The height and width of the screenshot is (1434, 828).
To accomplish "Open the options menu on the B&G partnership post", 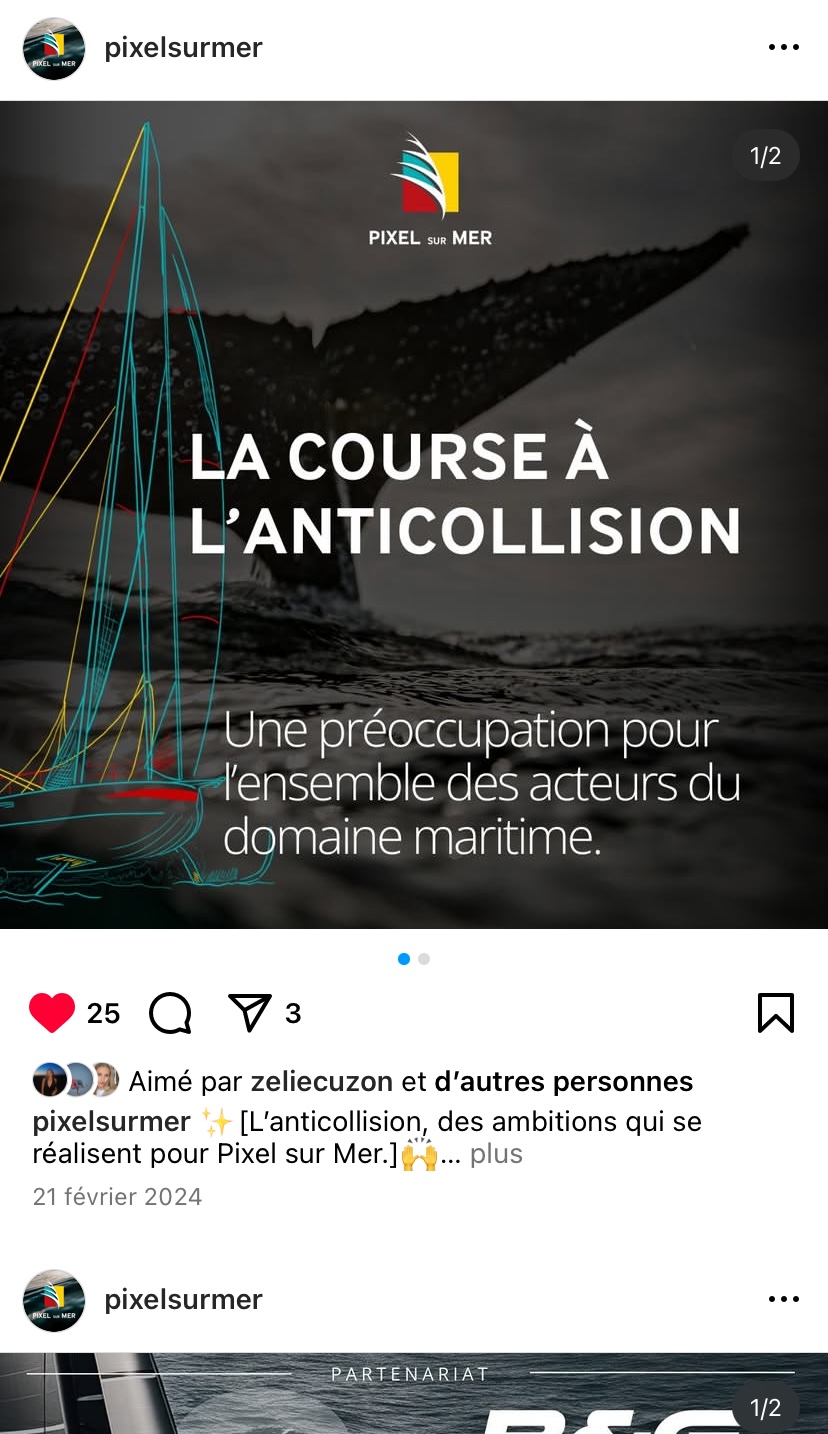I will (784, 1298).
